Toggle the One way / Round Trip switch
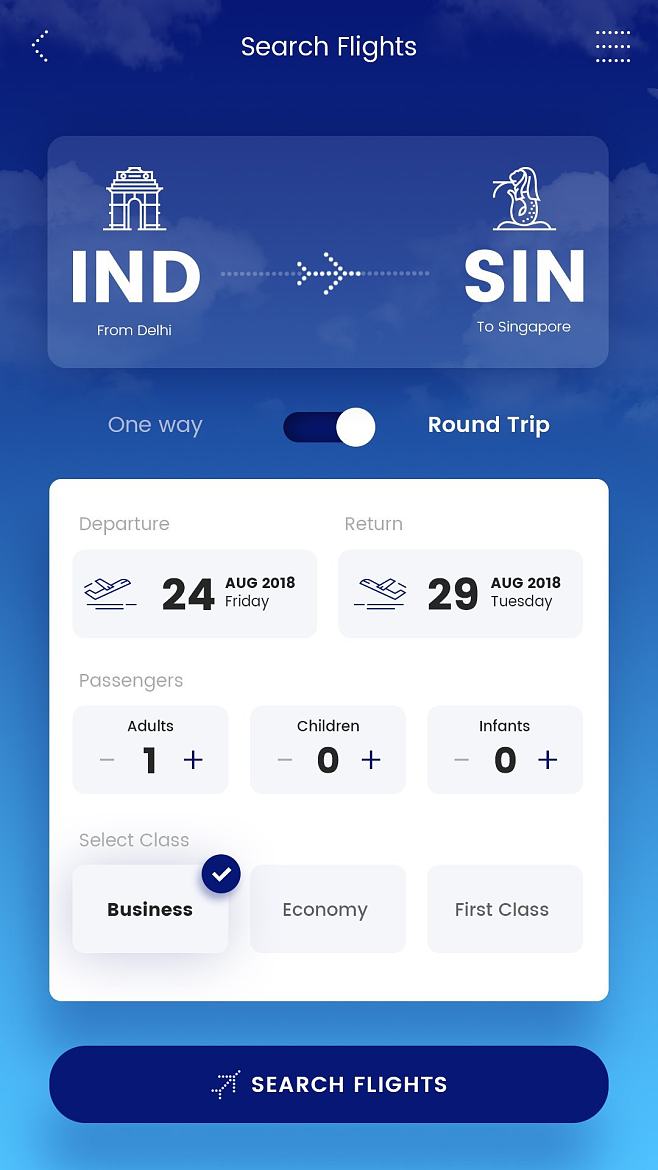Viewport: 658px width, 1170px height. 329,426
